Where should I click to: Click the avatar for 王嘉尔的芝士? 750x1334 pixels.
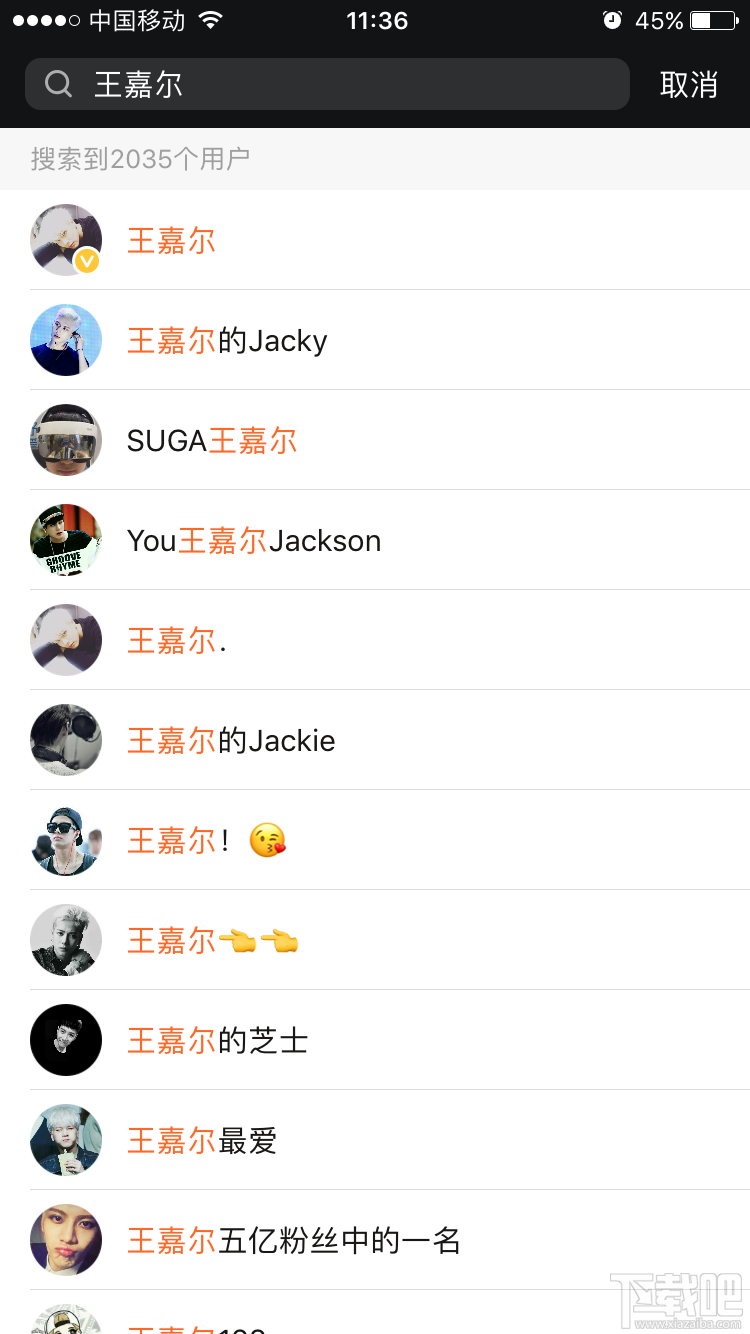coord(65,1040)
